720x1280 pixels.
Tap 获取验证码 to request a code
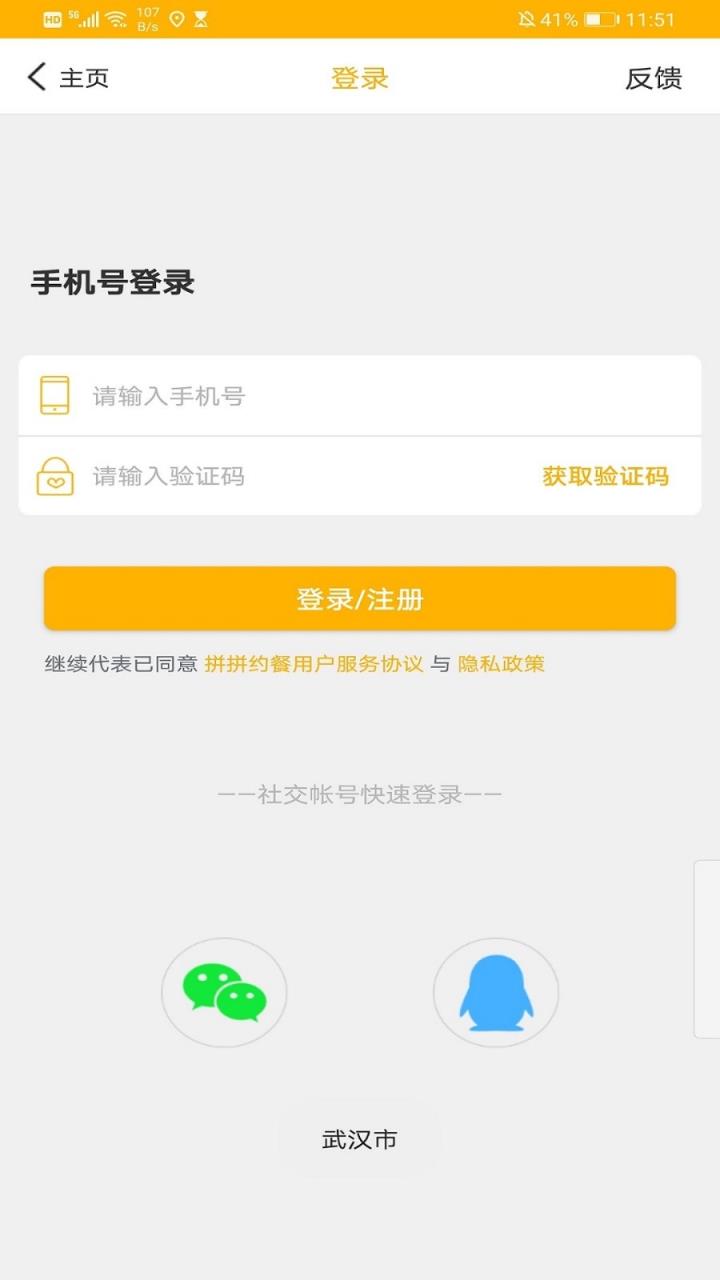pos(604,477)
